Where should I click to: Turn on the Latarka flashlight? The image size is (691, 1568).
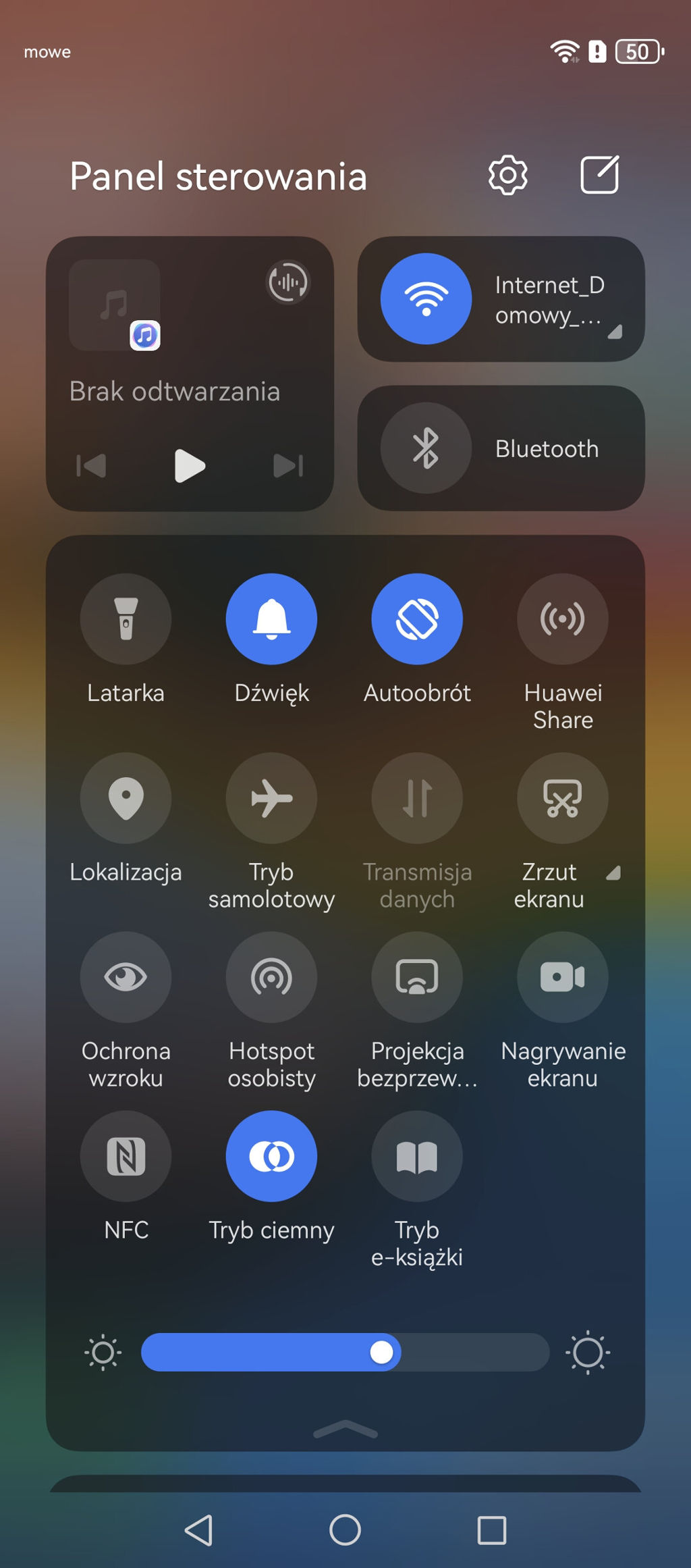[x=126, y=619]
